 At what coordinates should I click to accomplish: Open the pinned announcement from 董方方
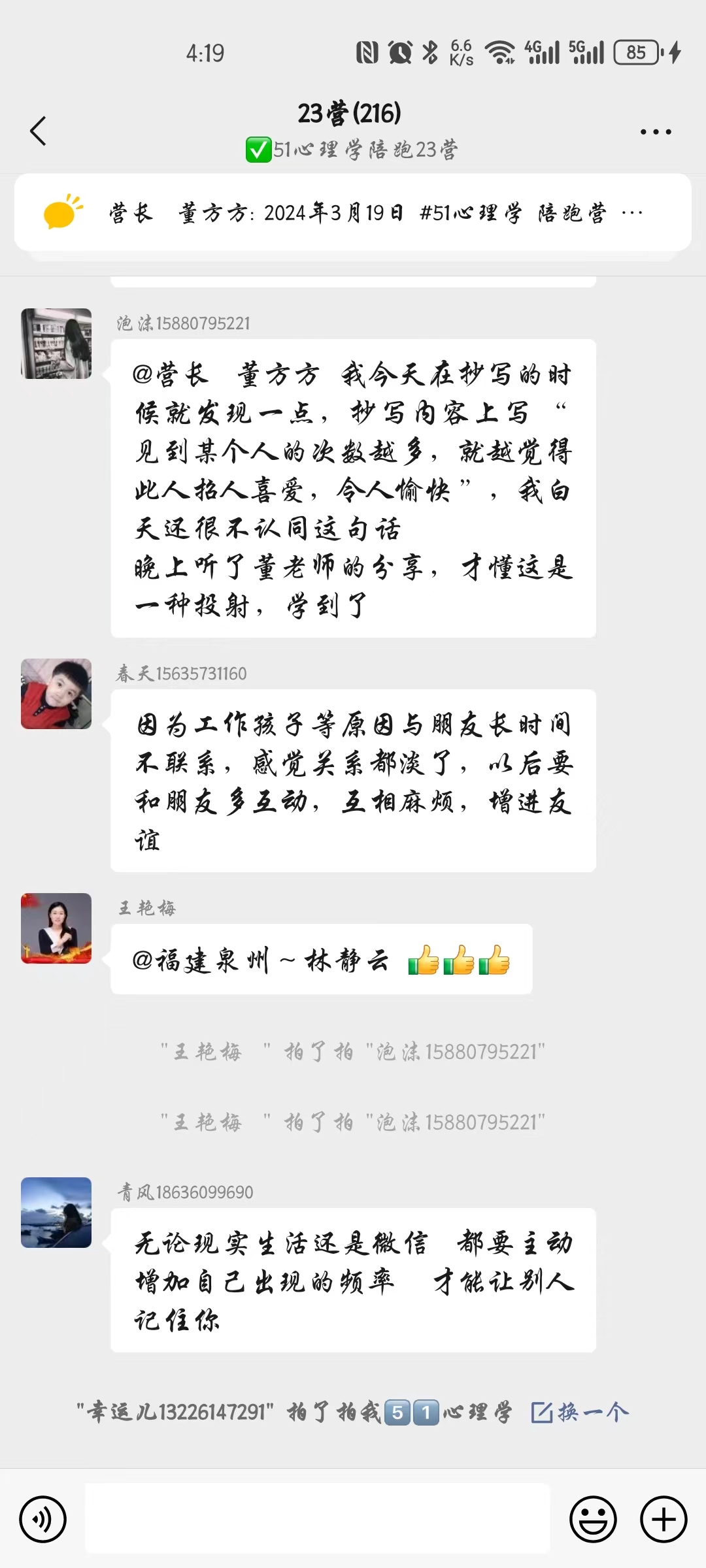tap(353, 213)
